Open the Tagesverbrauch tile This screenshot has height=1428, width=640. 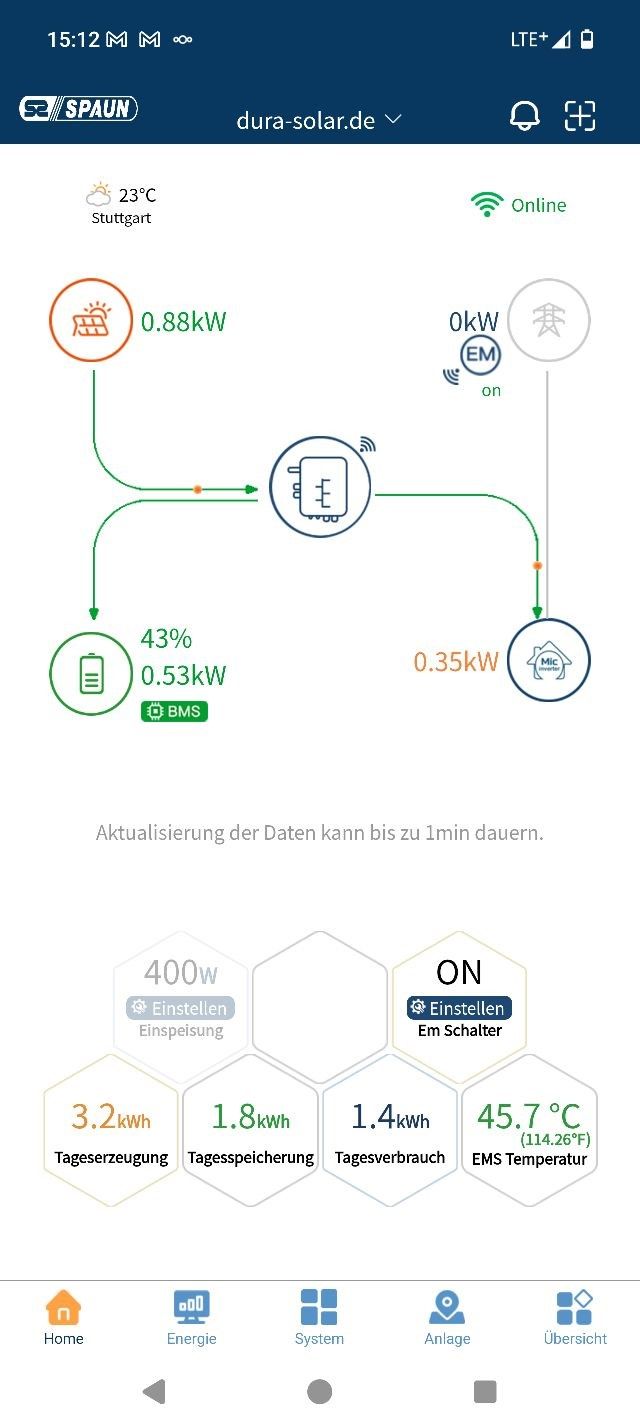(390, 1131)
